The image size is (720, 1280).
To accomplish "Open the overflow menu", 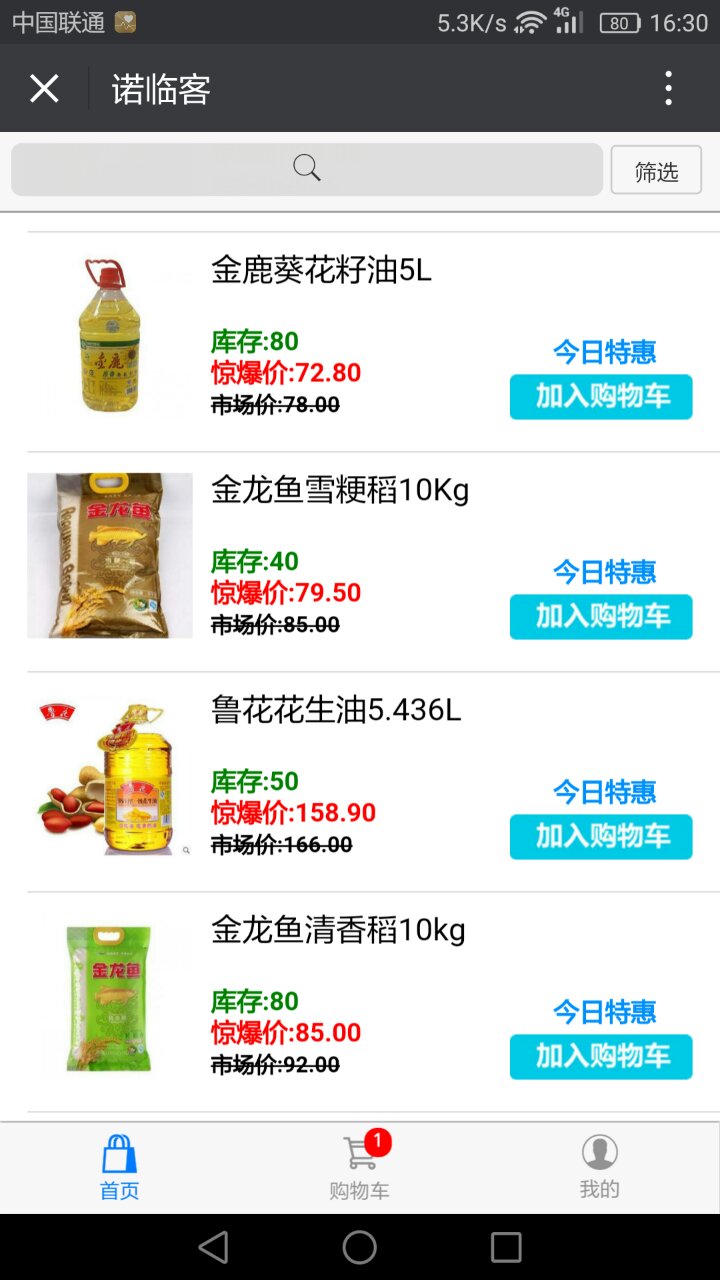I will pos(668,89).
